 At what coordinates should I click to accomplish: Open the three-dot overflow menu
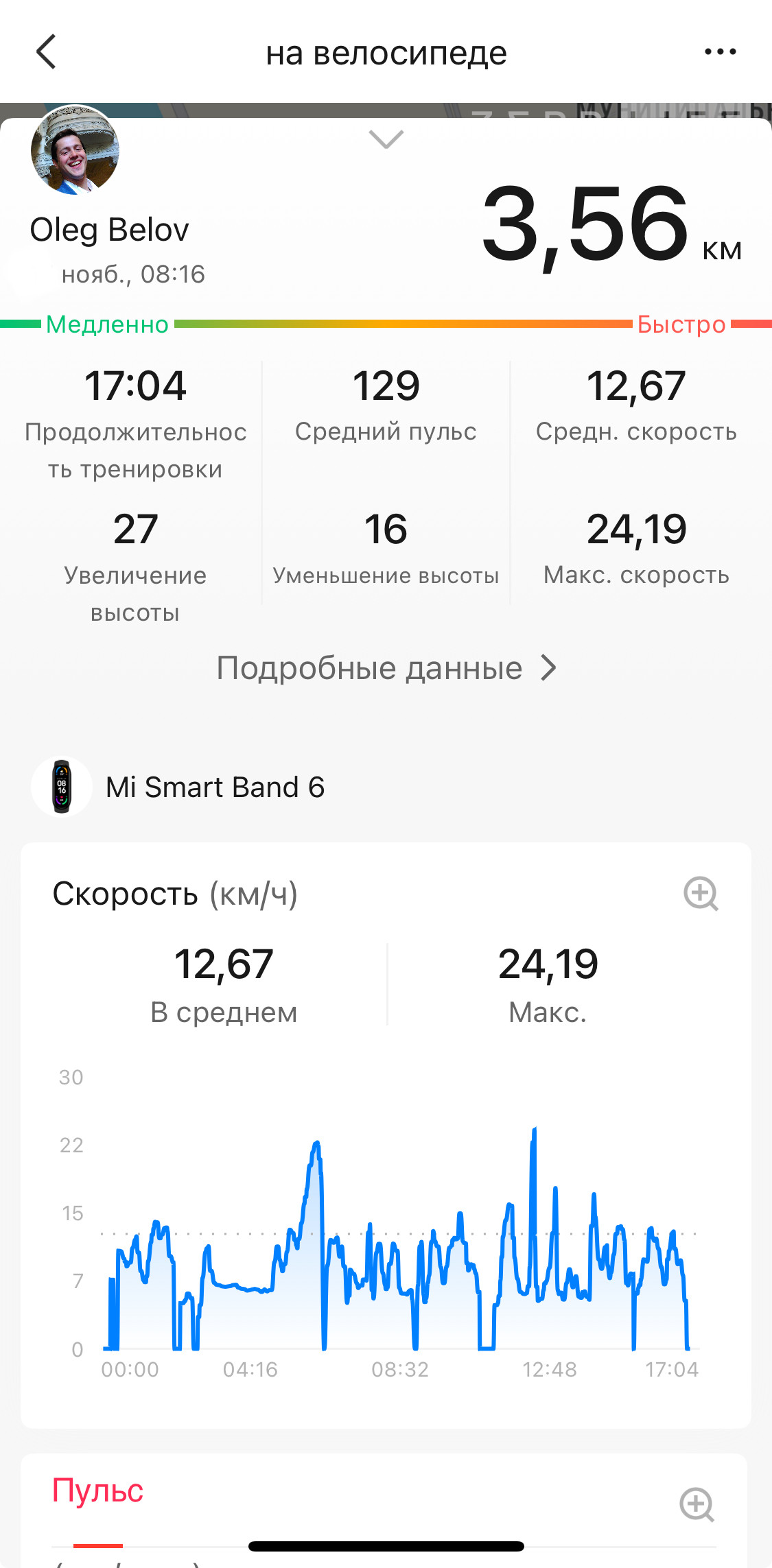pyautogui.click(x=721, y=52)
